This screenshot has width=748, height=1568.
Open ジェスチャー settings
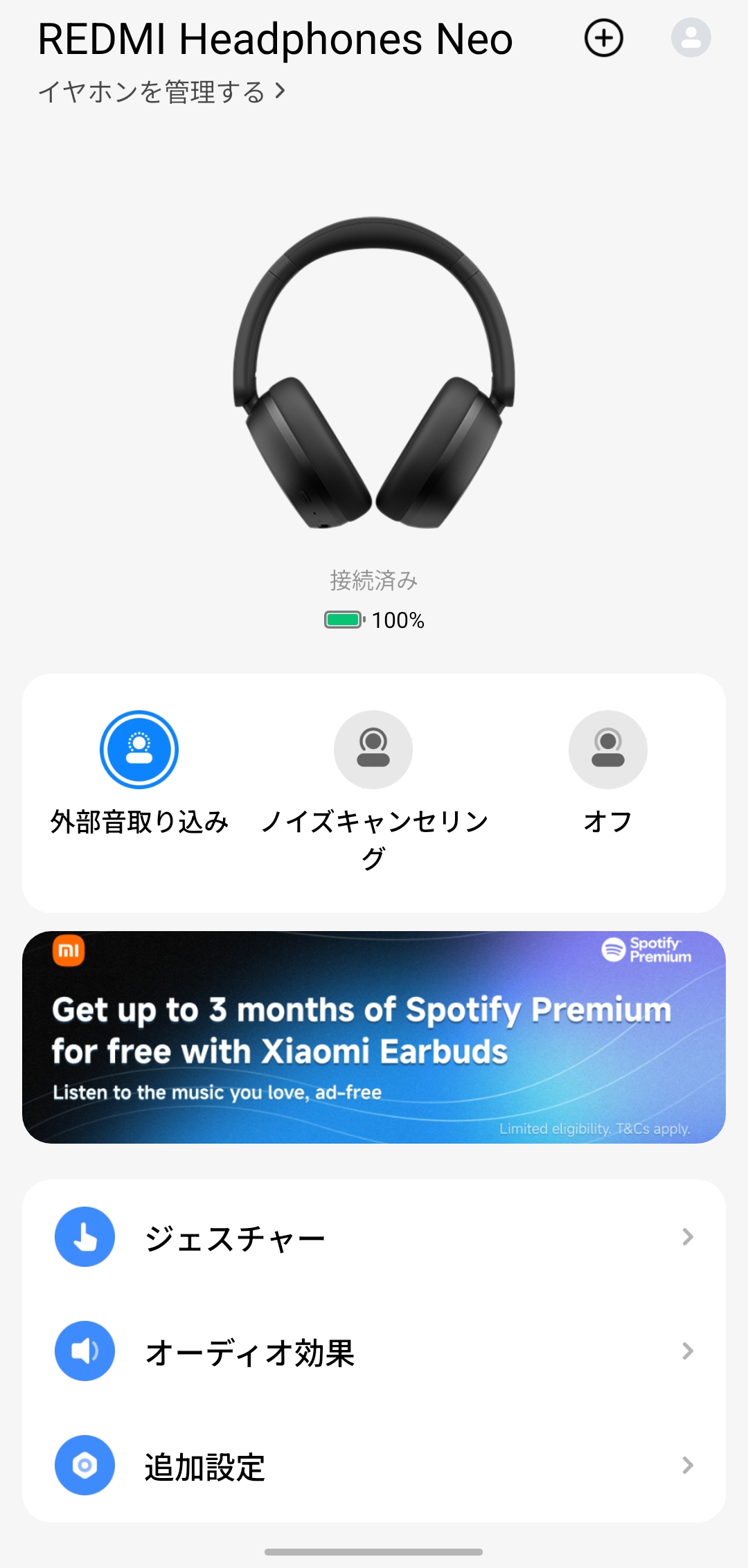click(374, 1237)
